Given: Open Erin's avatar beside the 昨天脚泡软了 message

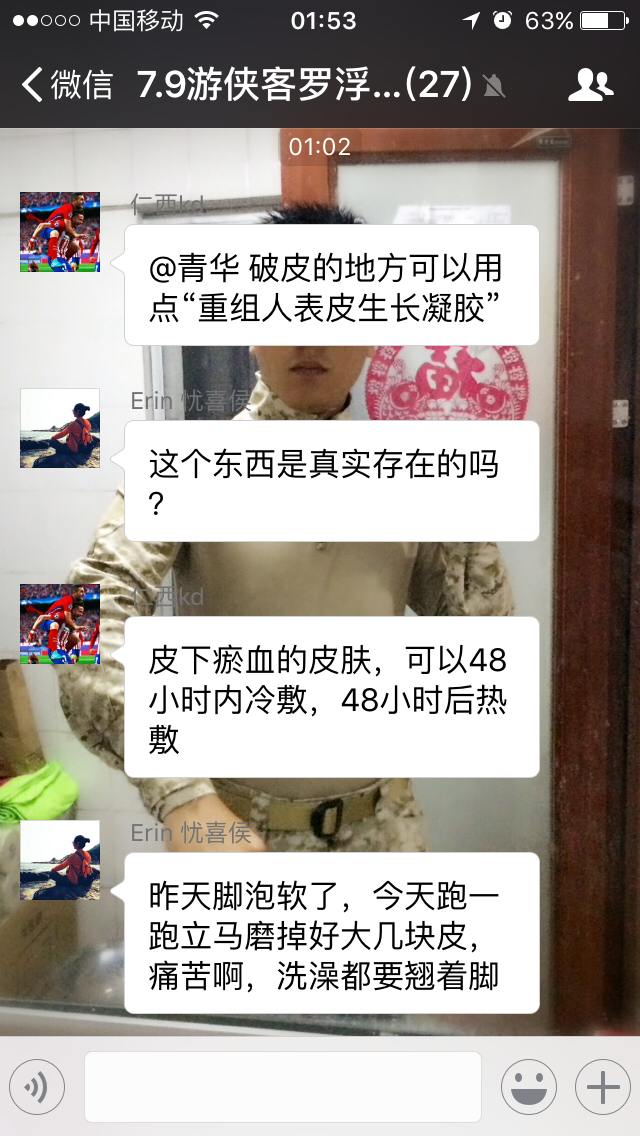Looking at the screenshot, I should (60, 860).
